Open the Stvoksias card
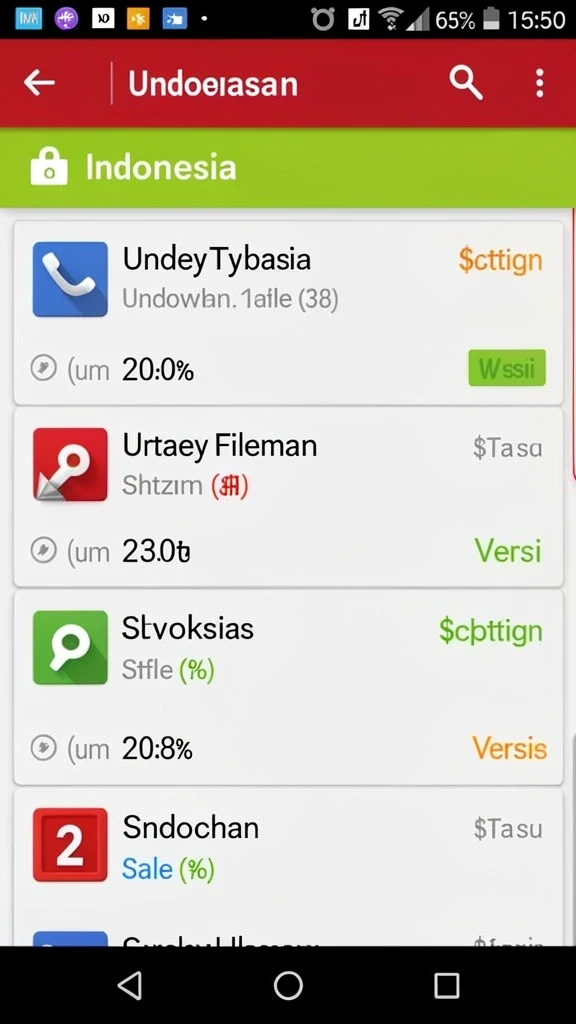Image resolution: width=576 pixels, height=1024 pixels. coord(288,688)
